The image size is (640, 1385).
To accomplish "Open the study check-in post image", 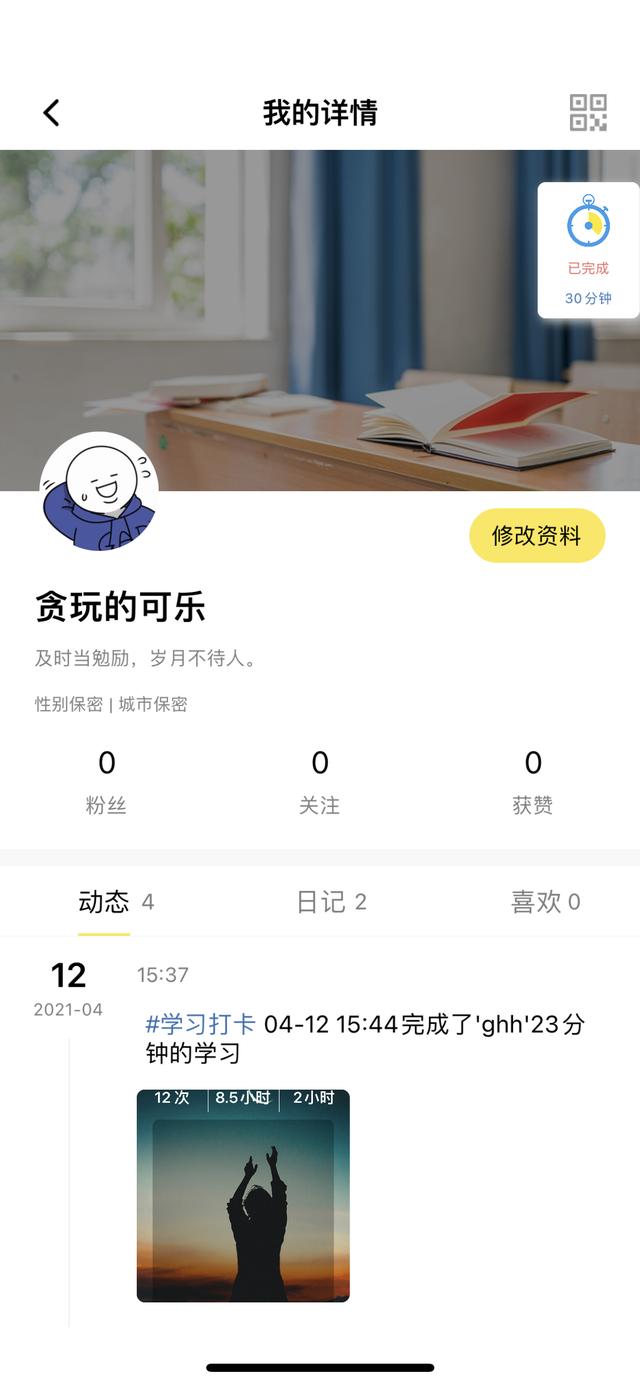I will tap(243, 1195).
